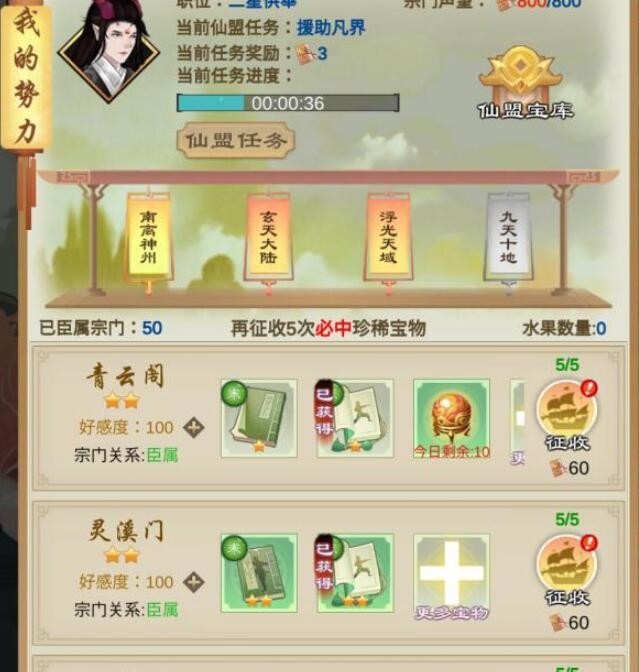View 青云阁's 已获得 technique scroll
Screen dimensions: 639x672
coord(355,417)
